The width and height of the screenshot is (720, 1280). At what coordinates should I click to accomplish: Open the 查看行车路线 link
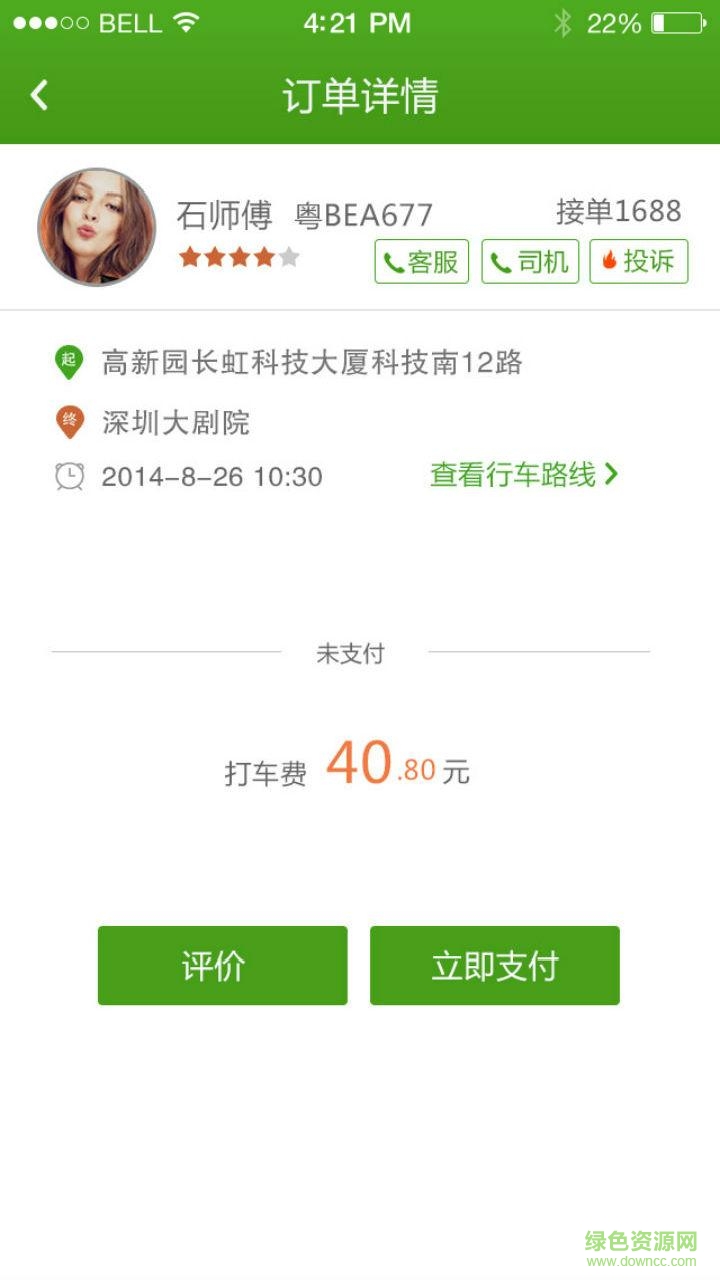524,475
